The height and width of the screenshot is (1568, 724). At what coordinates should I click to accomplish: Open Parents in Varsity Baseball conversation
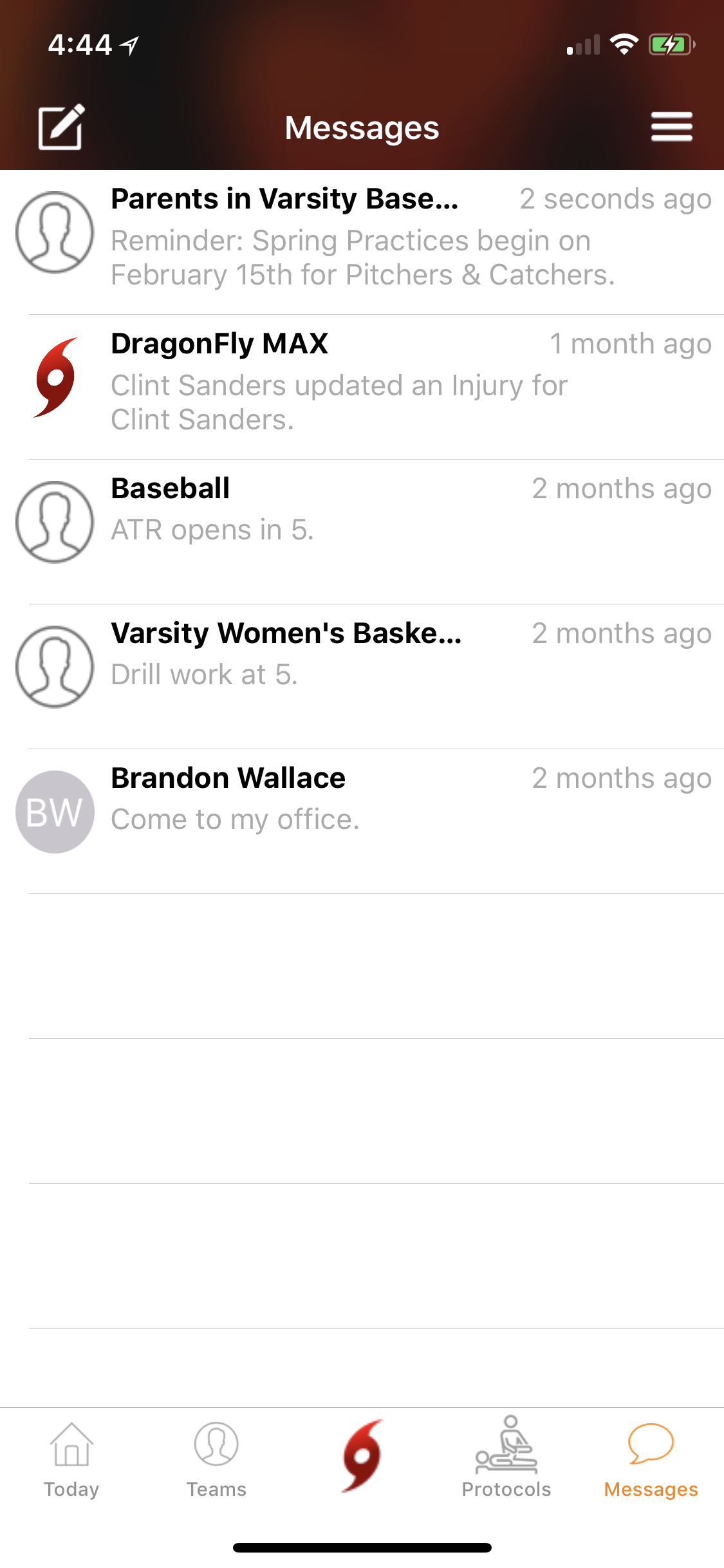pyautogui.click(x=362, y=242)
